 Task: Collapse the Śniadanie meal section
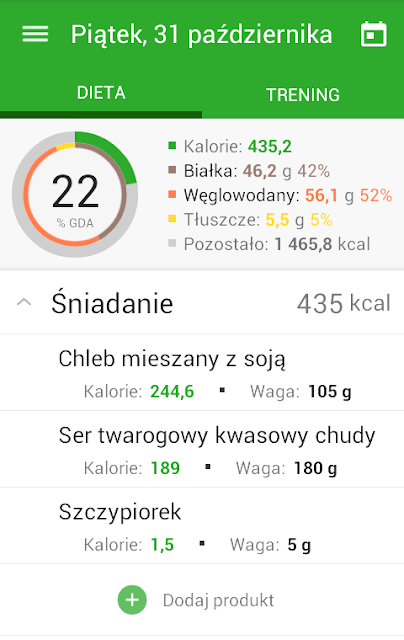pos(24,303)
